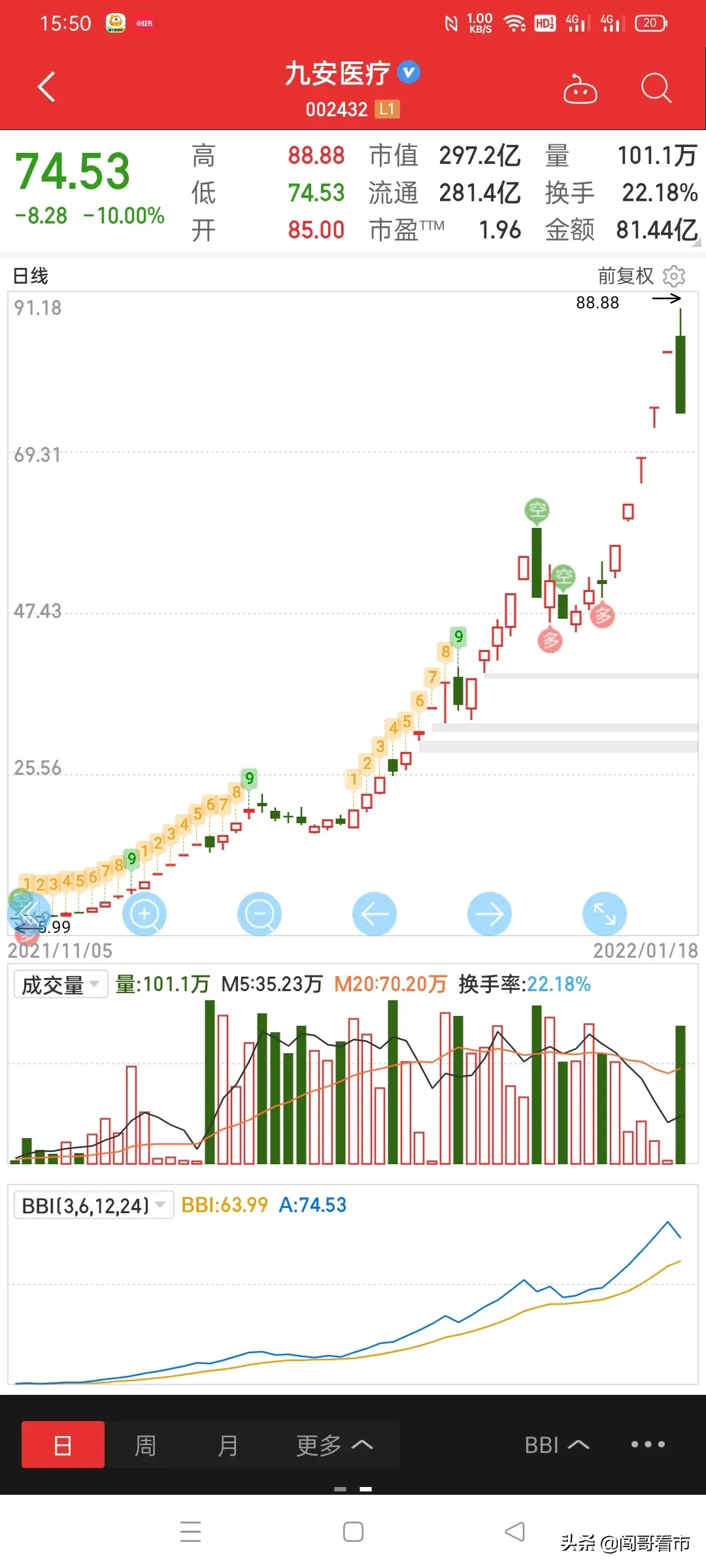Viewport: 706px width, 1568px height.
Task: Zoom in the candlestick chart
Action: (x=144, y=913)
